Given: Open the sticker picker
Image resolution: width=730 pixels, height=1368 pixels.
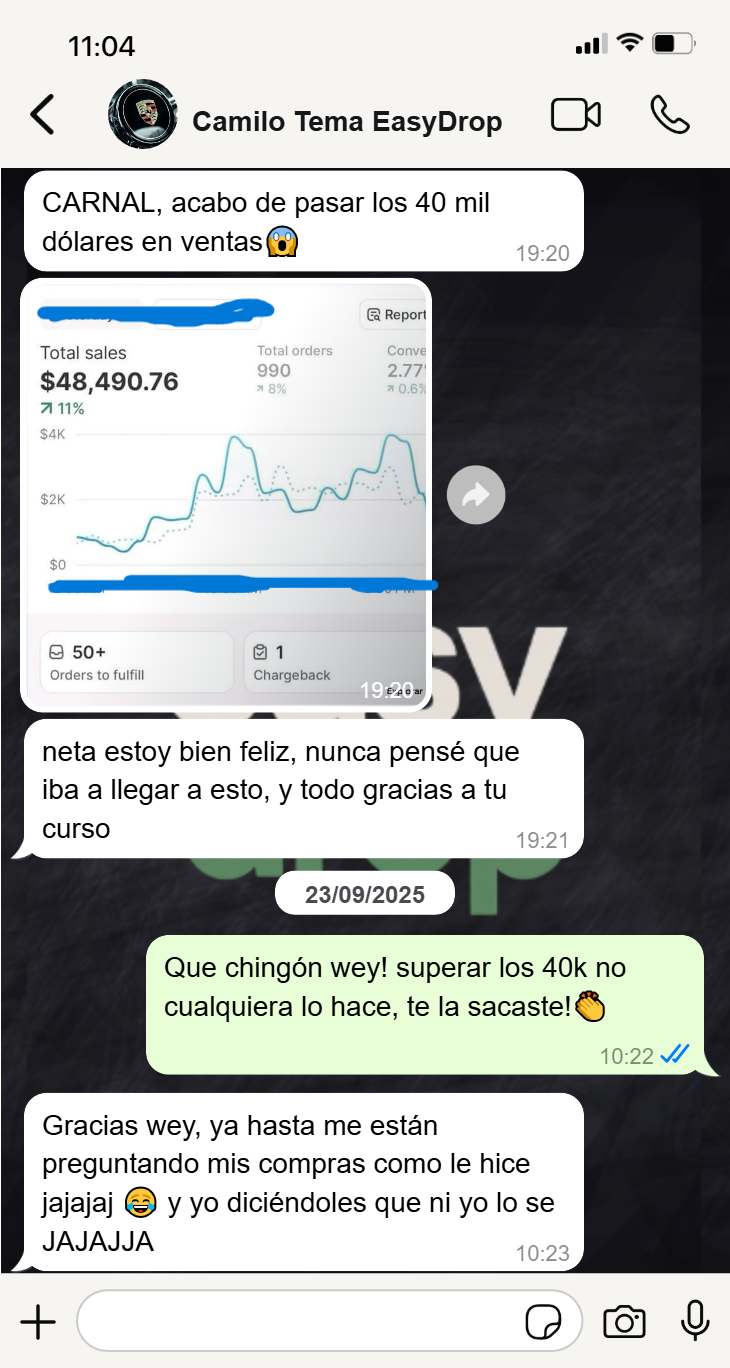Looking at the screenshot, I should 544,1322.
